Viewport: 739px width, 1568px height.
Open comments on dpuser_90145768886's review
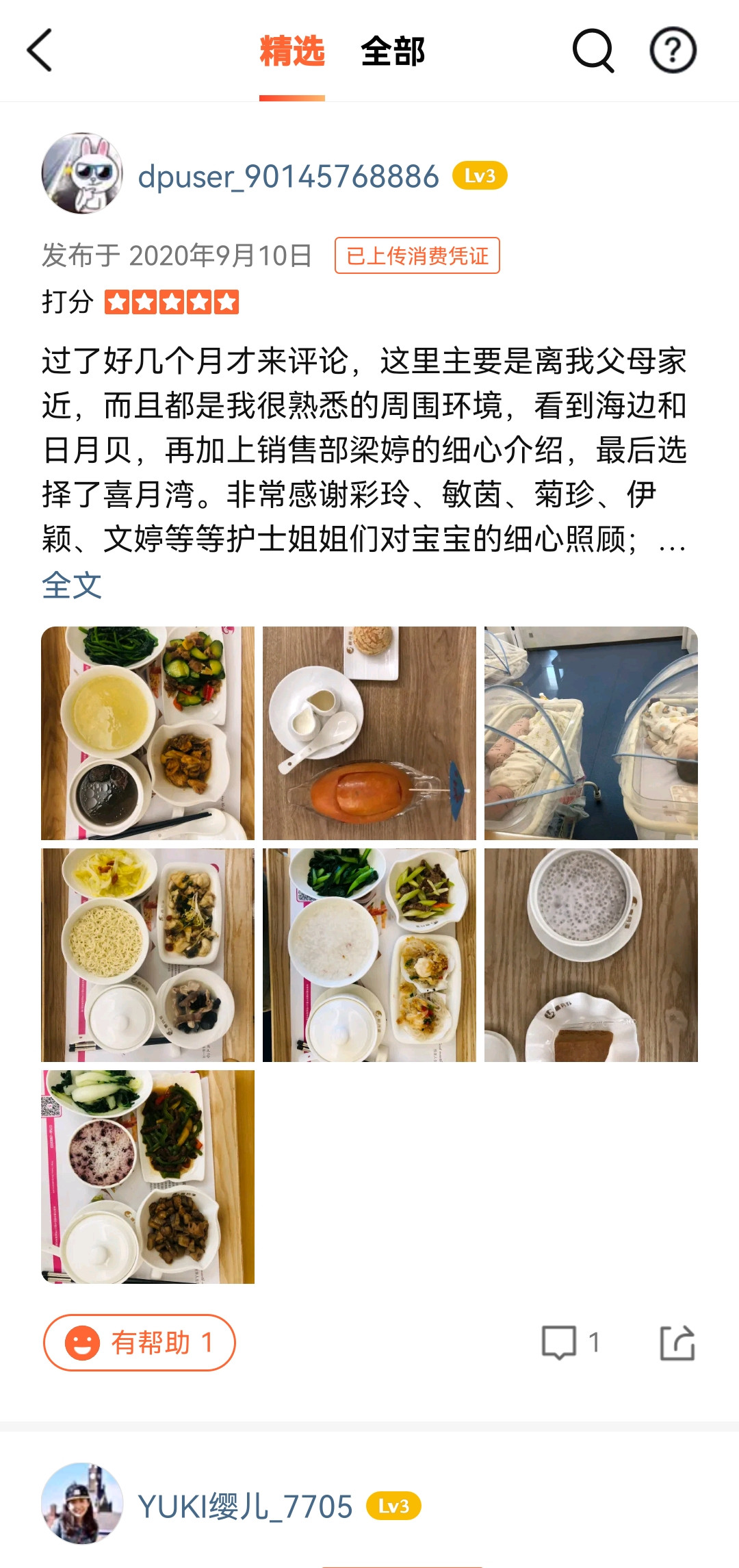[570, 1343]
